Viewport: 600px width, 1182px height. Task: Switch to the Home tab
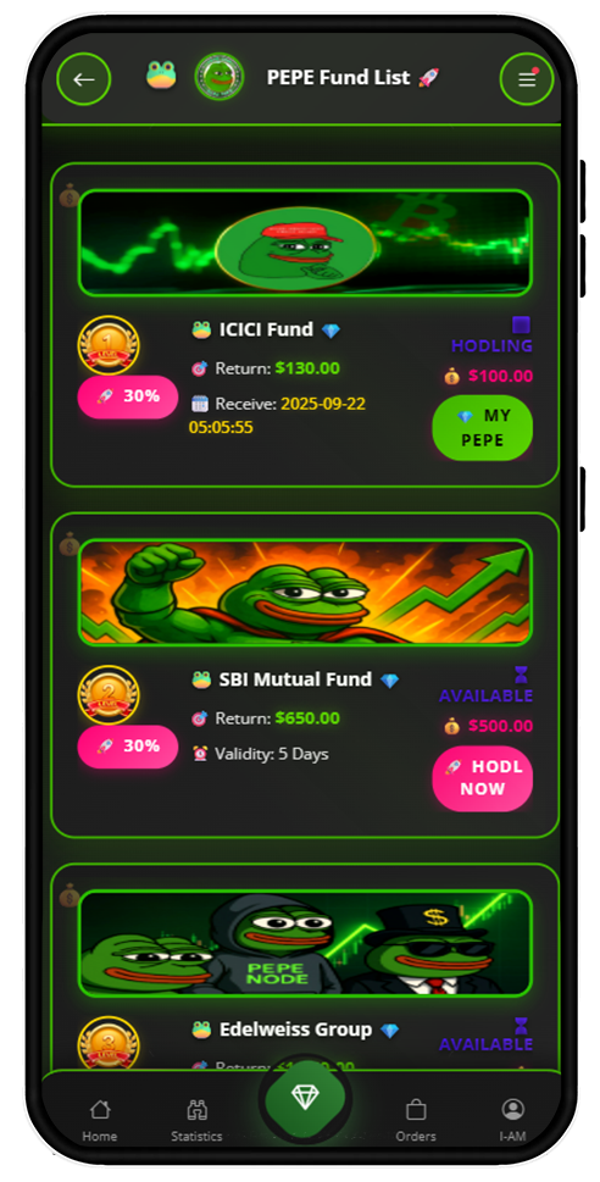point(99,1120)
